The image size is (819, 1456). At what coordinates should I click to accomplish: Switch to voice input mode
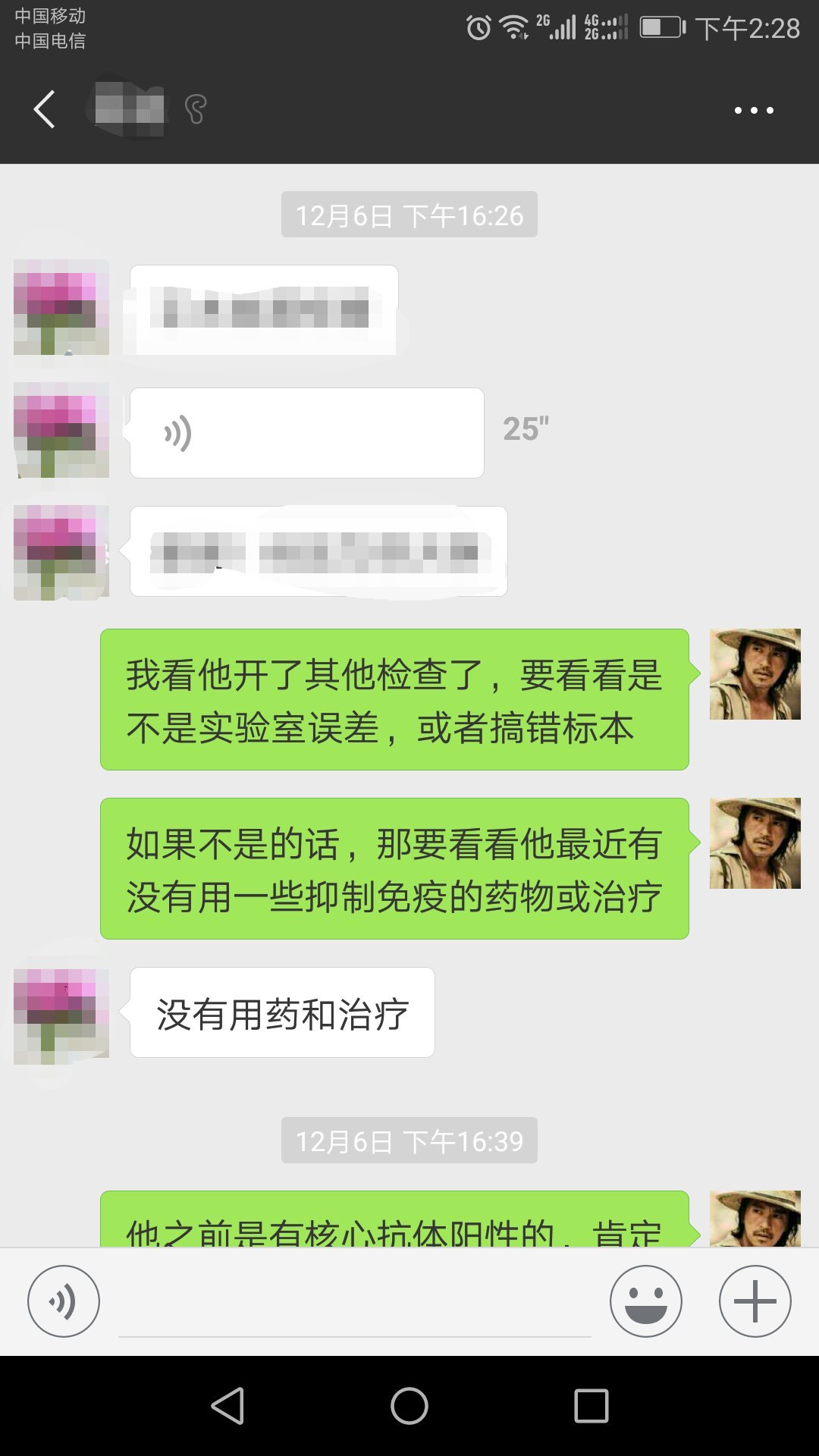[64, 1300]
